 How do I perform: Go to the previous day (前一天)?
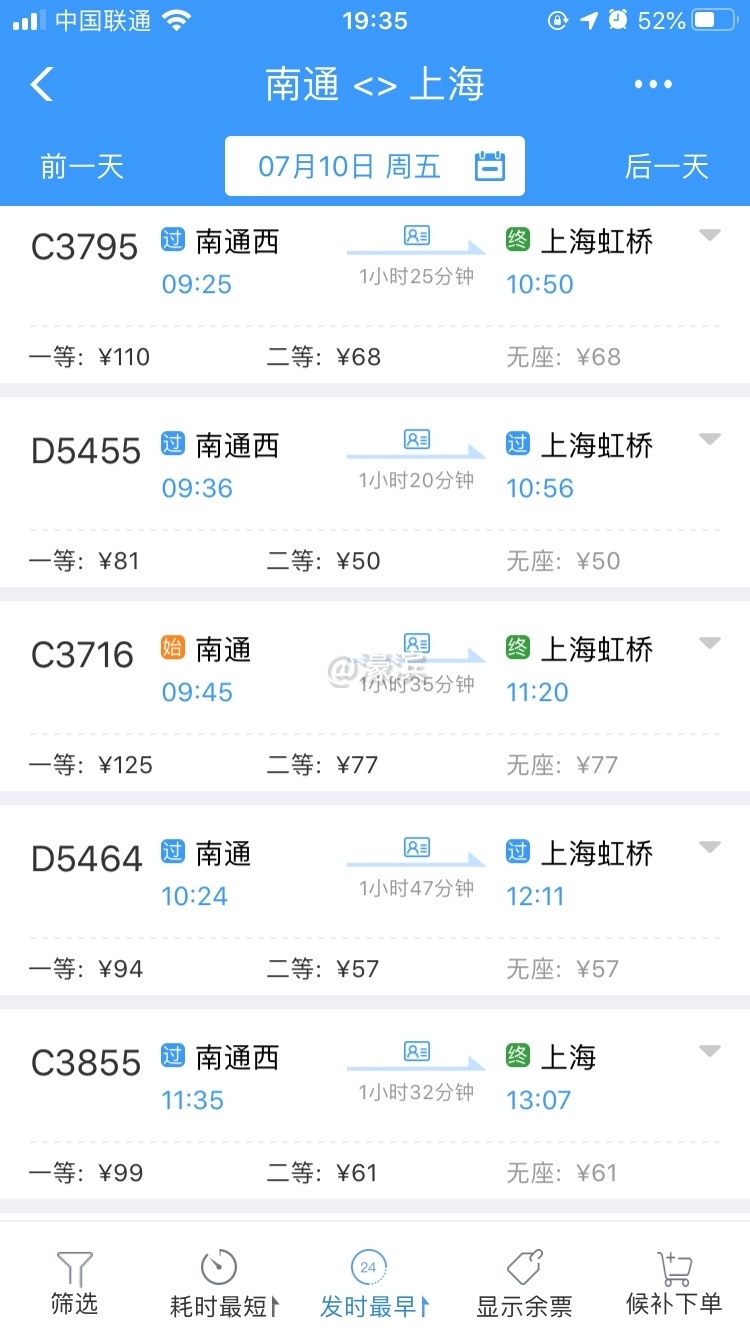(x=82, y=166)
